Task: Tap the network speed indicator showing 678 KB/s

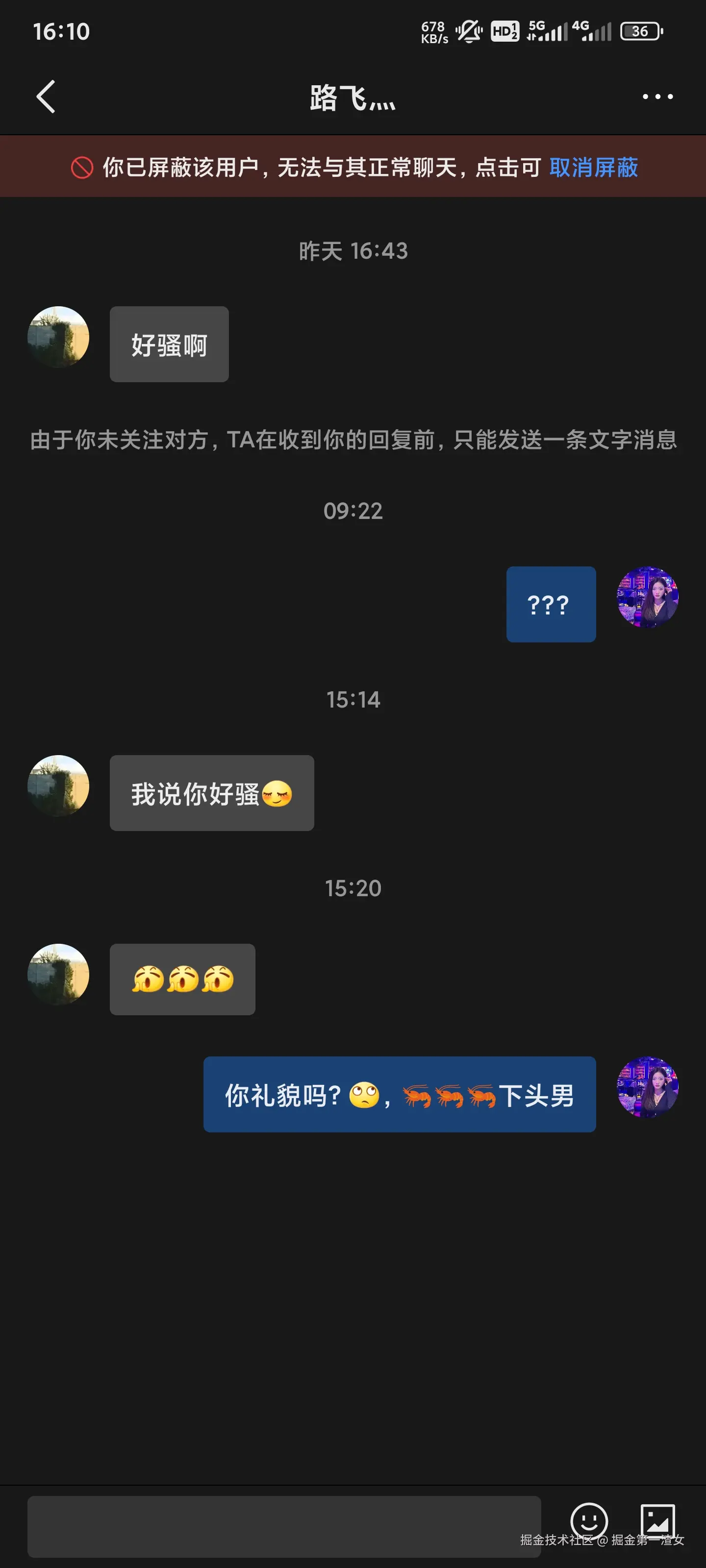Action: 434,32
